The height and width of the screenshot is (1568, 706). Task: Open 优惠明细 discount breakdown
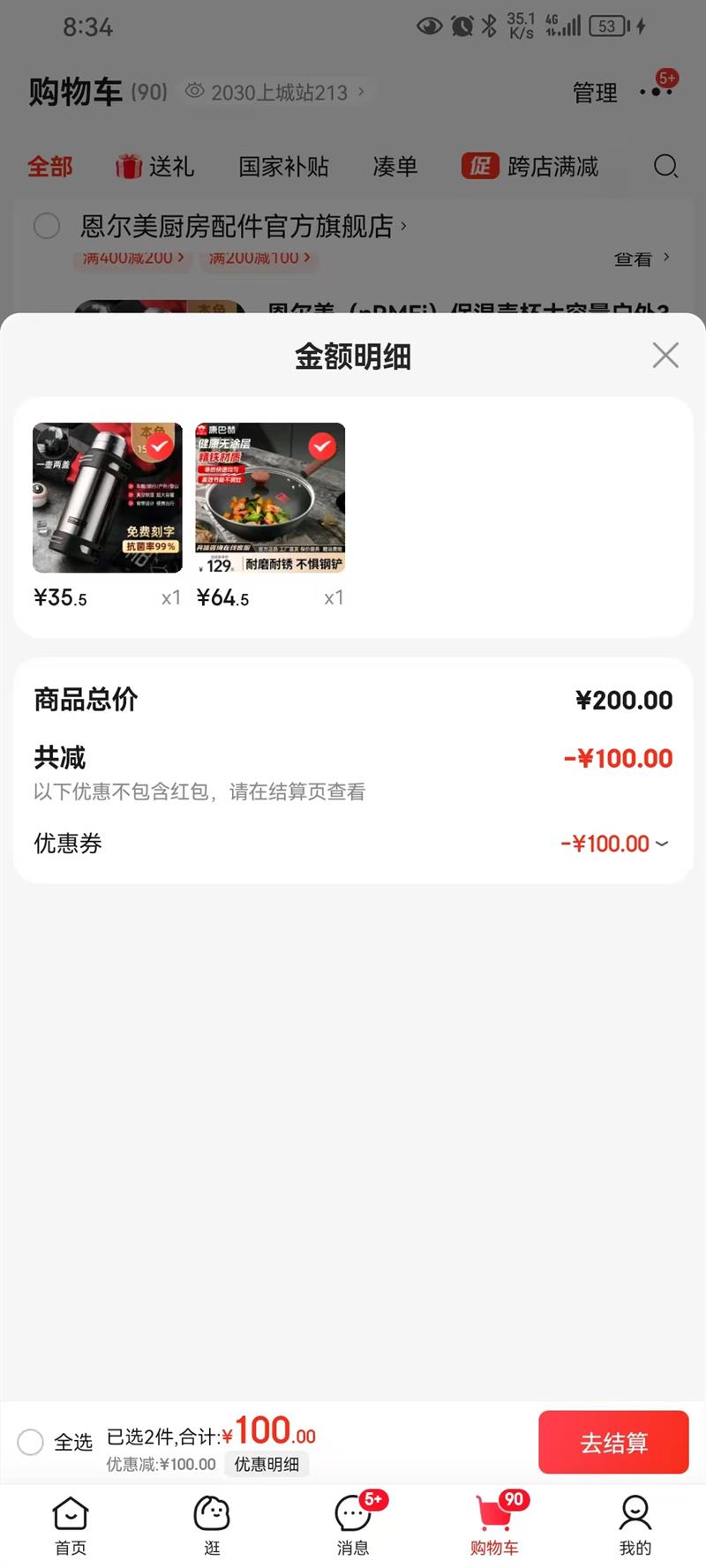click(x=267, y=1464)
